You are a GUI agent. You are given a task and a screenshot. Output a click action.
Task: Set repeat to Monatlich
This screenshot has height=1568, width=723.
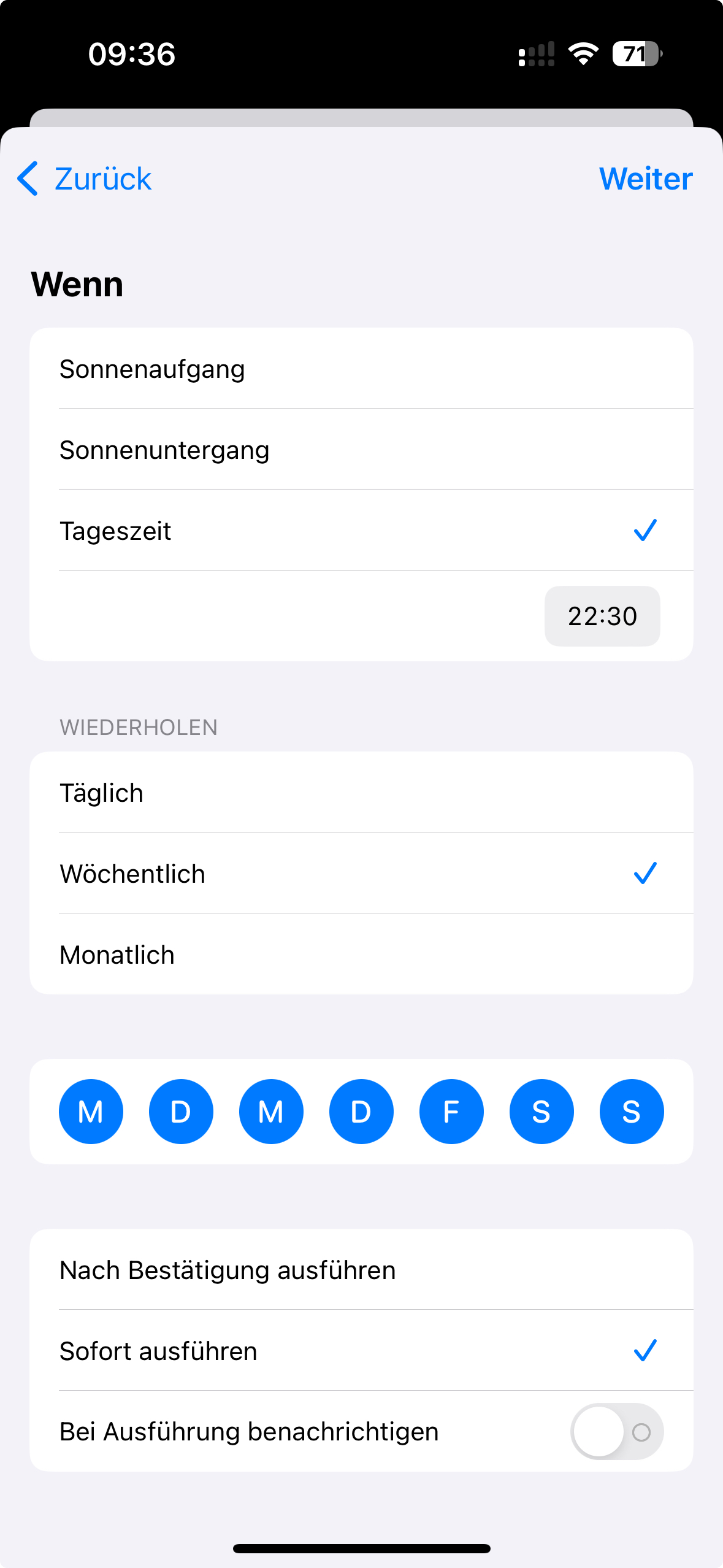click(x=361, y=955)
